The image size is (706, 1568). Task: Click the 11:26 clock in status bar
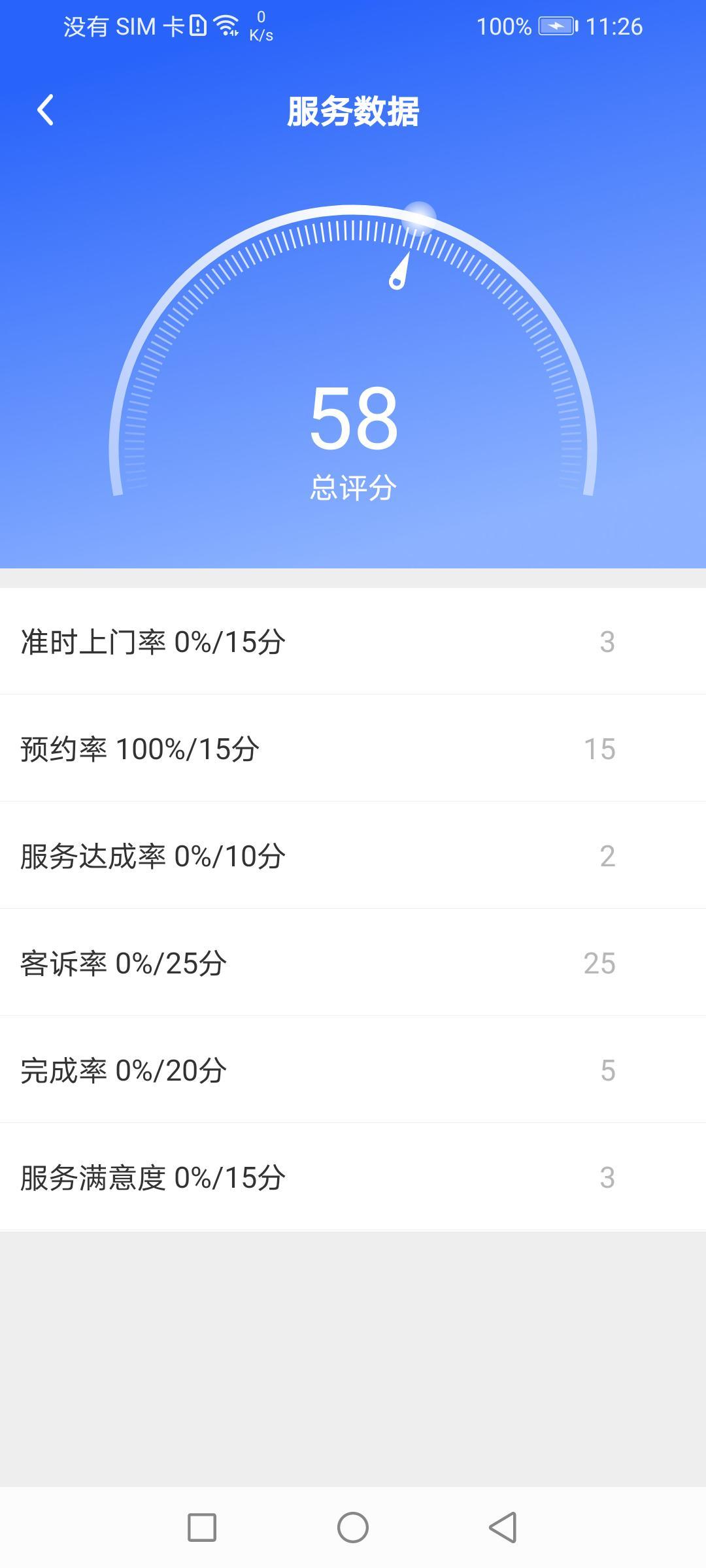point(614,26)
